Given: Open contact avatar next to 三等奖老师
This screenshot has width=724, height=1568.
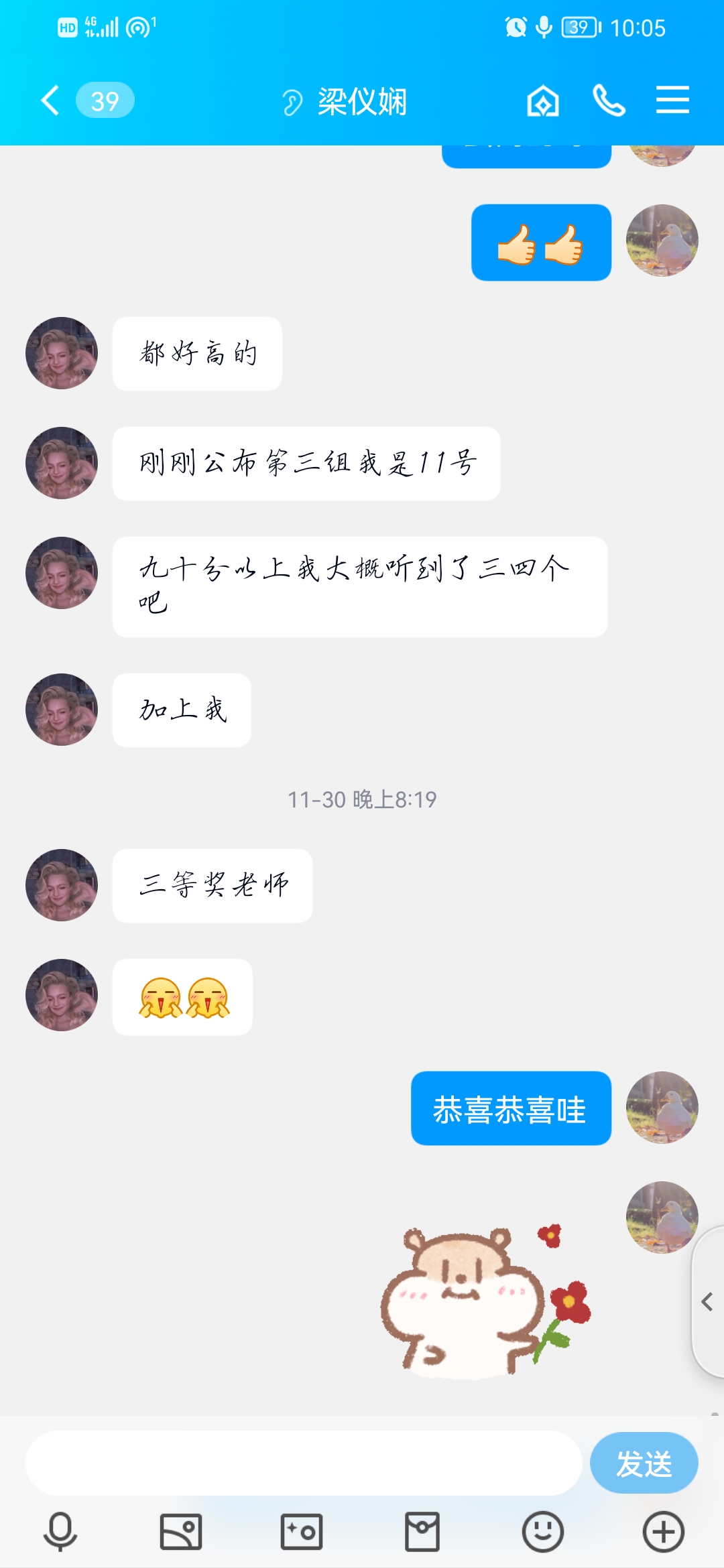Looking at the screenshot, I should point(62,885).
